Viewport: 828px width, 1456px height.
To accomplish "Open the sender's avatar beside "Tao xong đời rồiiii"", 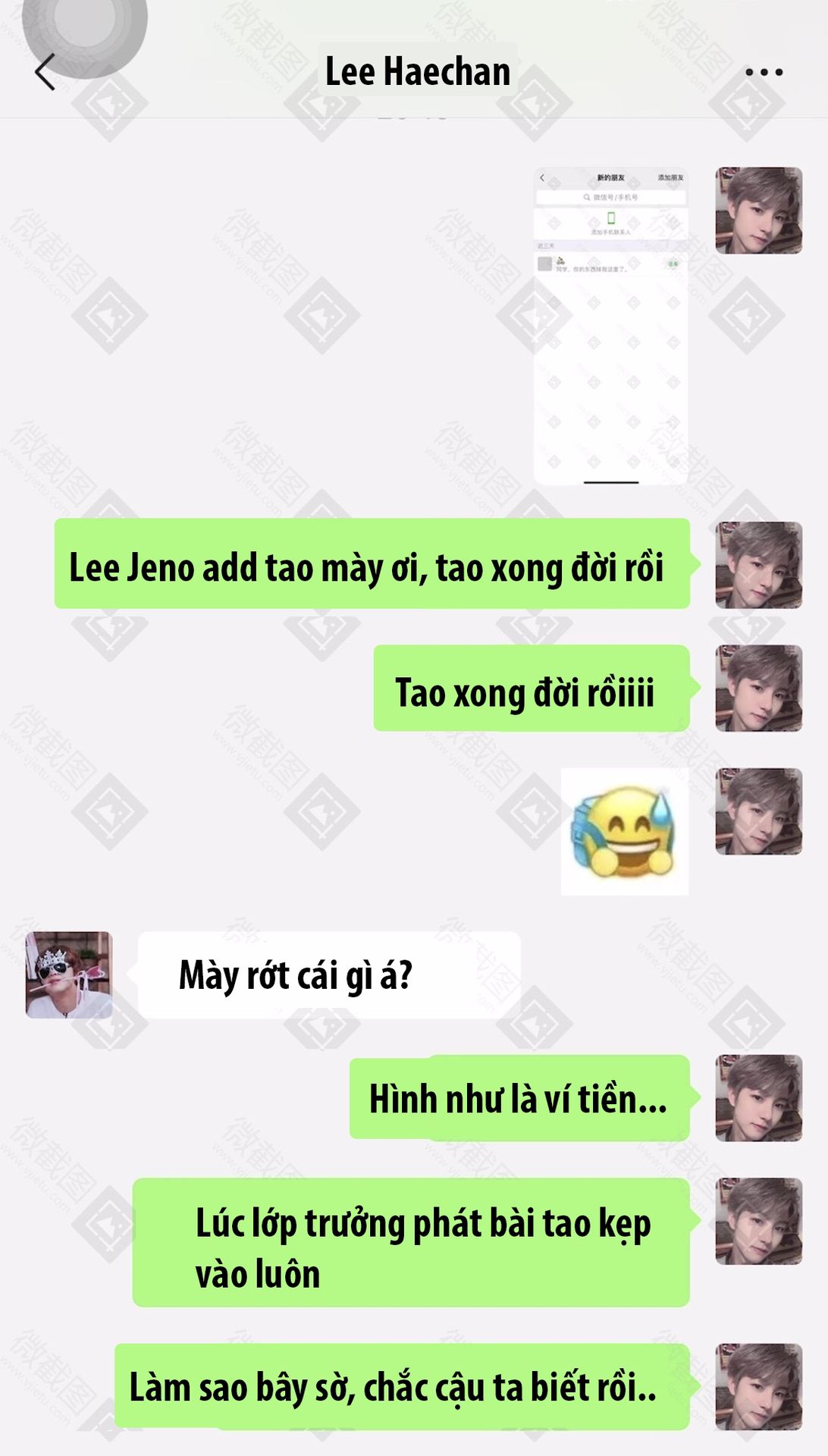I will (x=758, y=689).
